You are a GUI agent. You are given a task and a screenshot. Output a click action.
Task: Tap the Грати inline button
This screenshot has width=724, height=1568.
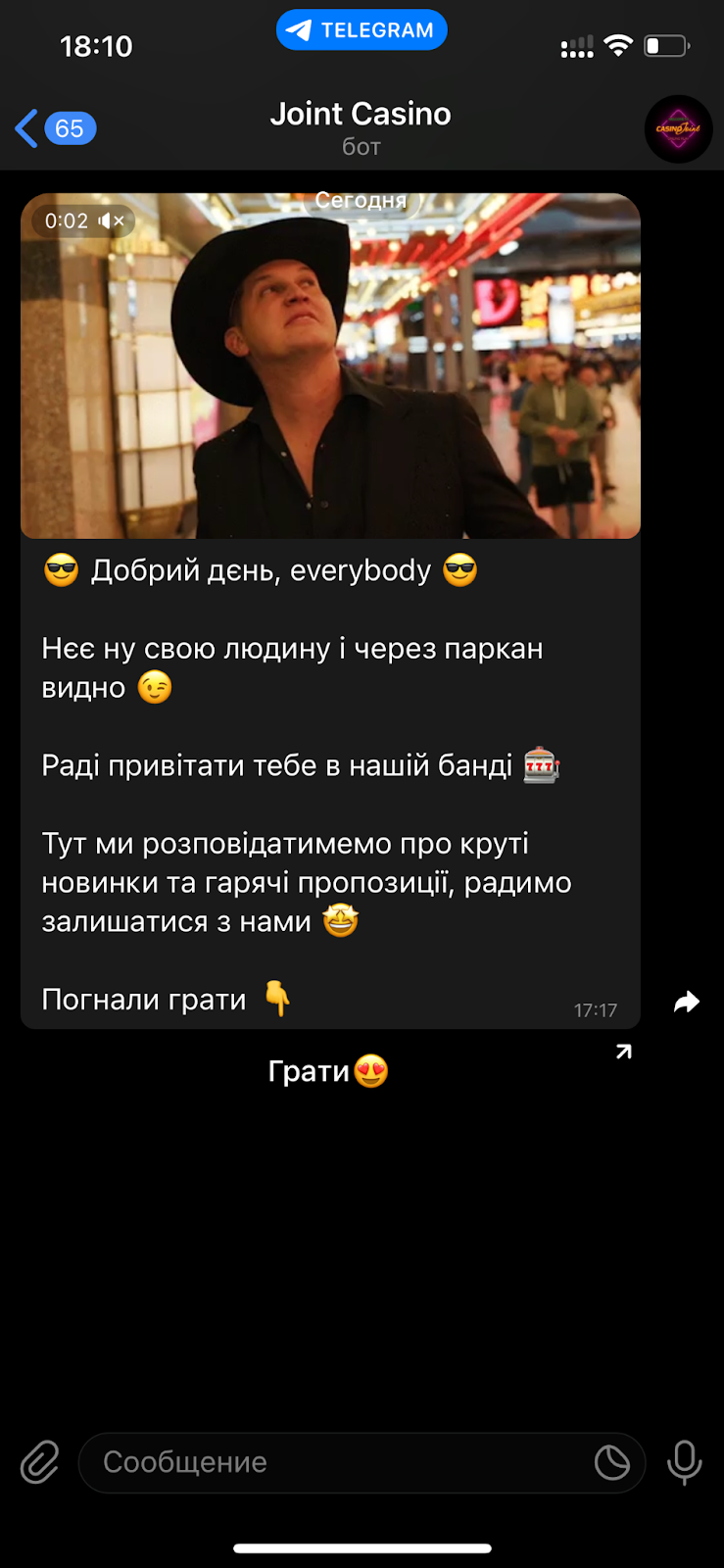coord(329,1071)
